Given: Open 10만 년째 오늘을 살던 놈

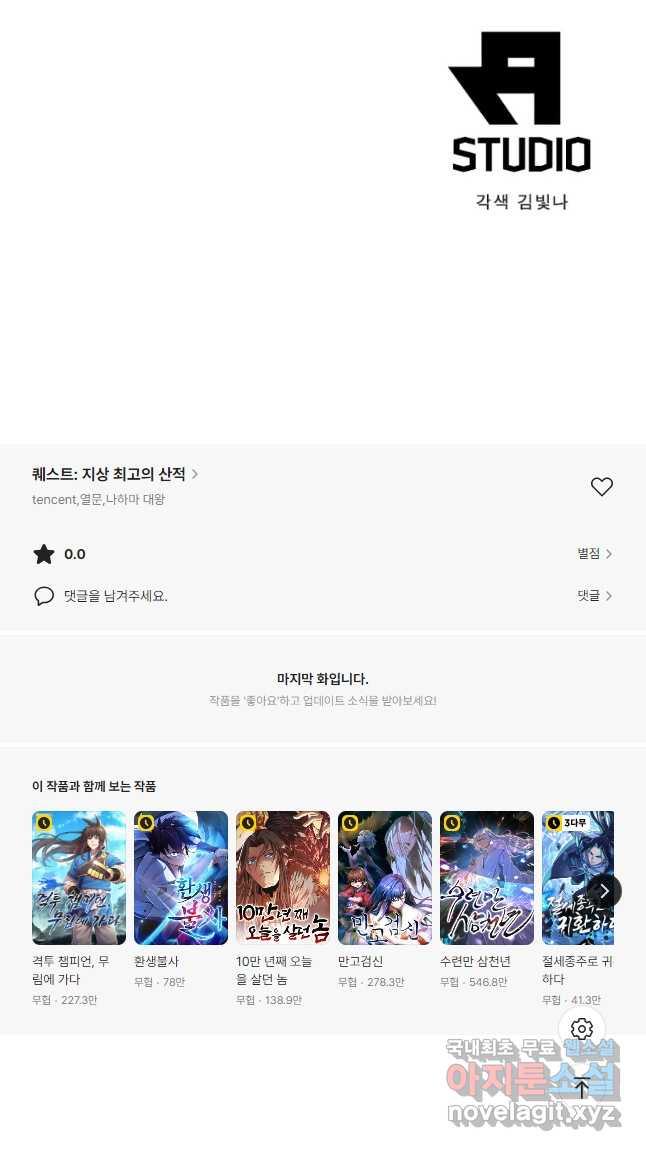Looking at the screenshot, I should 283,878.
